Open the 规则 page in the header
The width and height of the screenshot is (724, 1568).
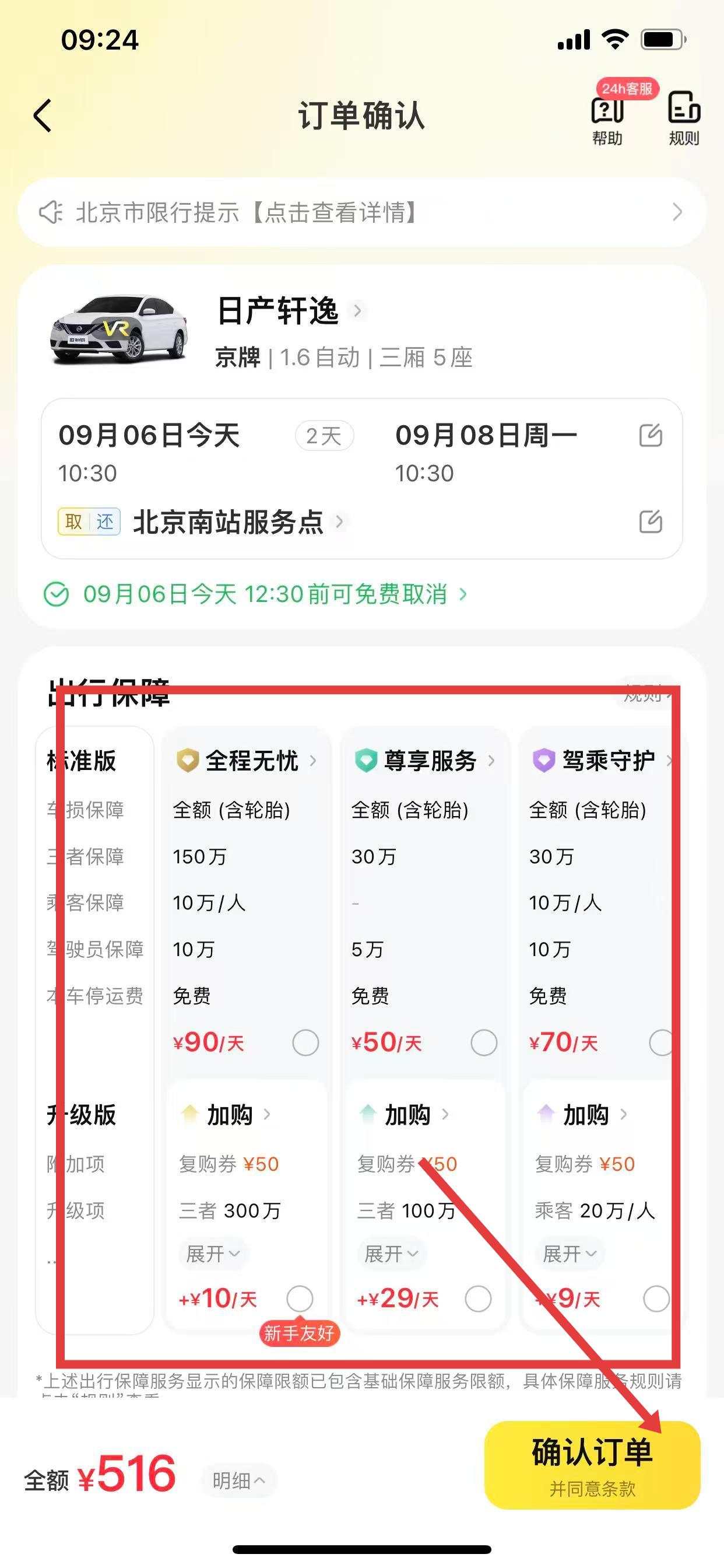point(684,118)
